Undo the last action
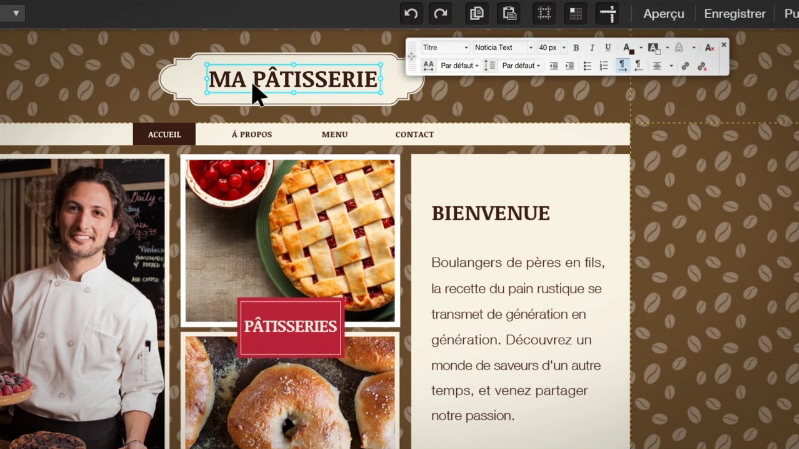The image size is (799, 449). click(x=410, y=13)
